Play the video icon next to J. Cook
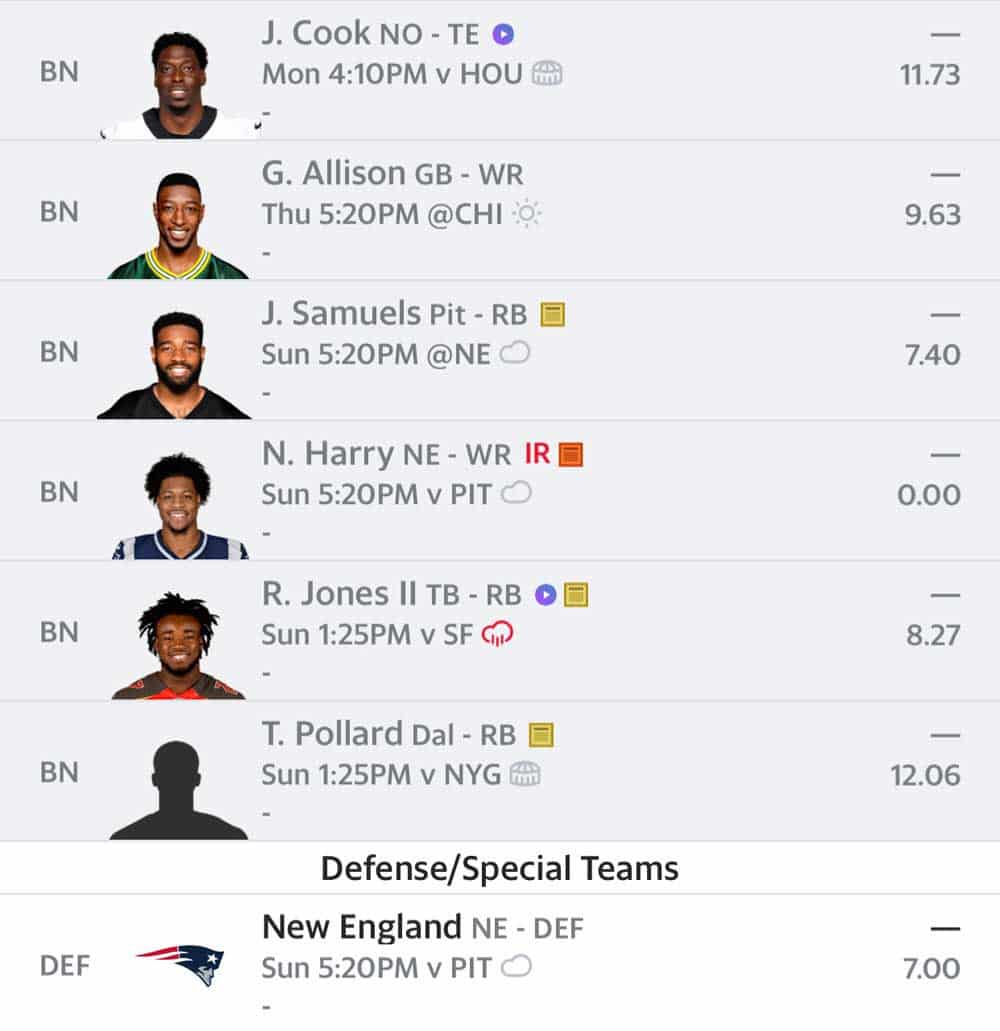The image size is (1000, 1031). tap(504, 35)
